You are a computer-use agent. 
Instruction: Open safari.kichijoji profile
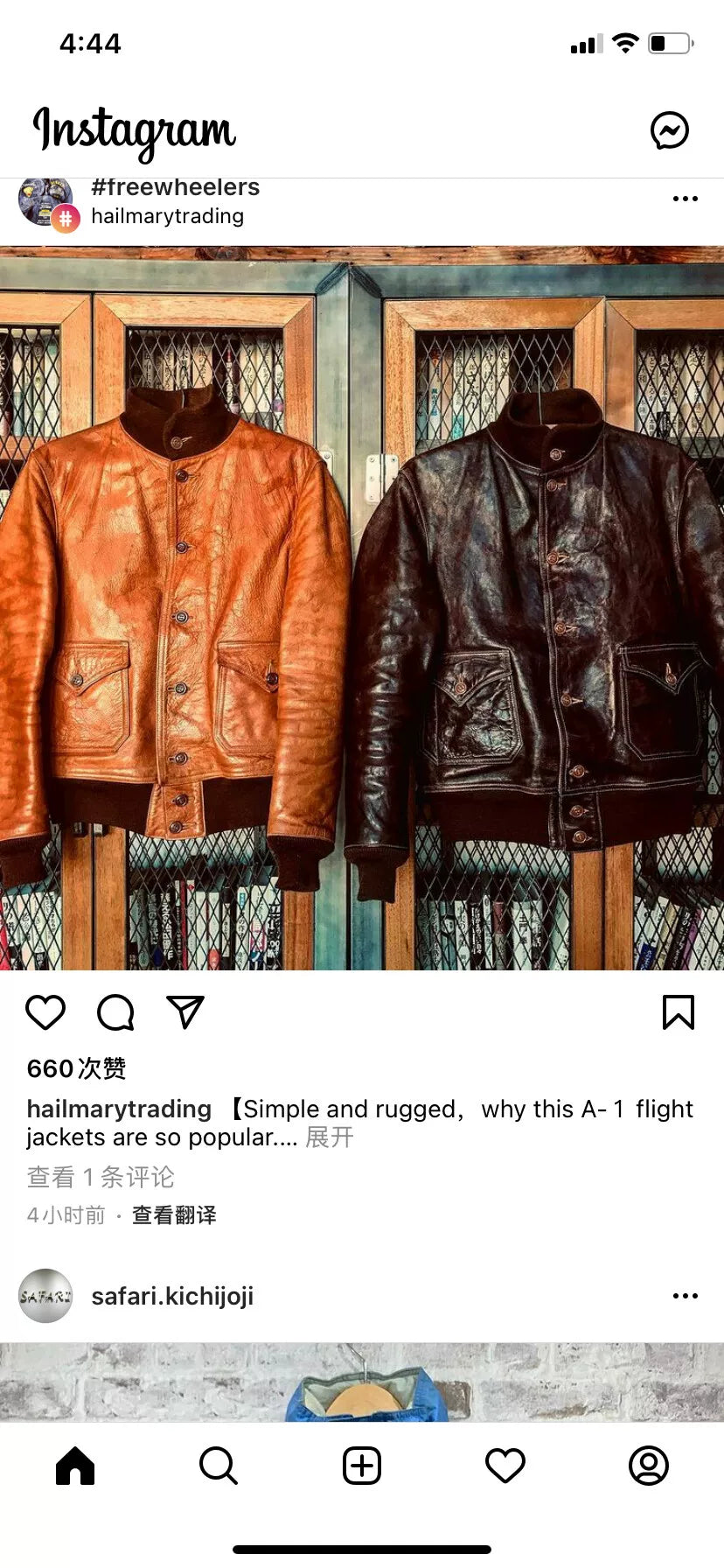(172, 1296)
